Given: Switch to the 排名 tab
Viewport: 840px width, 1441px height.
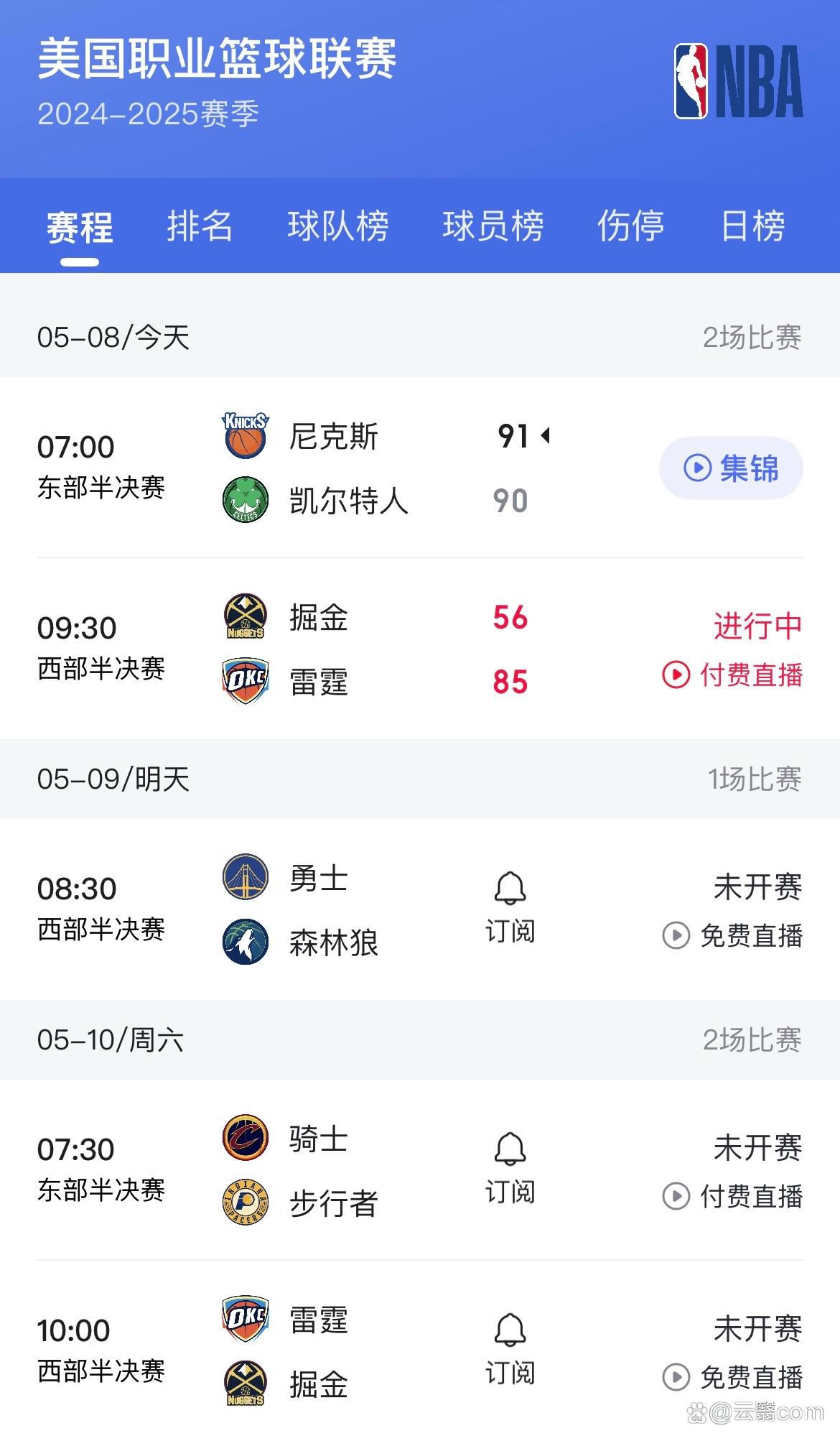Looking at the screenshot, I should tap(200, 226).
